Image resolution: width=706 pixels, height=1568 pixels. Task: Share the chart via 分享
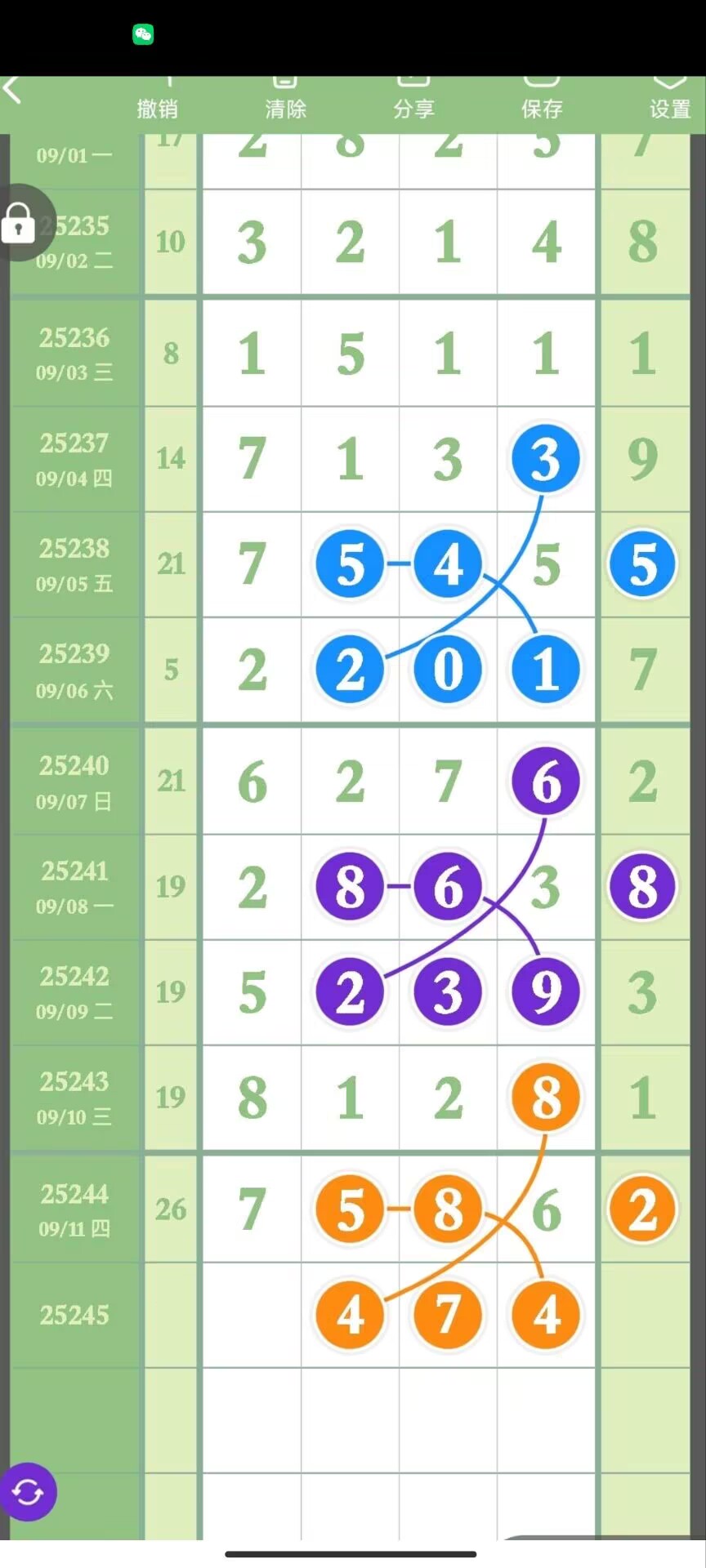coord(413,100)
